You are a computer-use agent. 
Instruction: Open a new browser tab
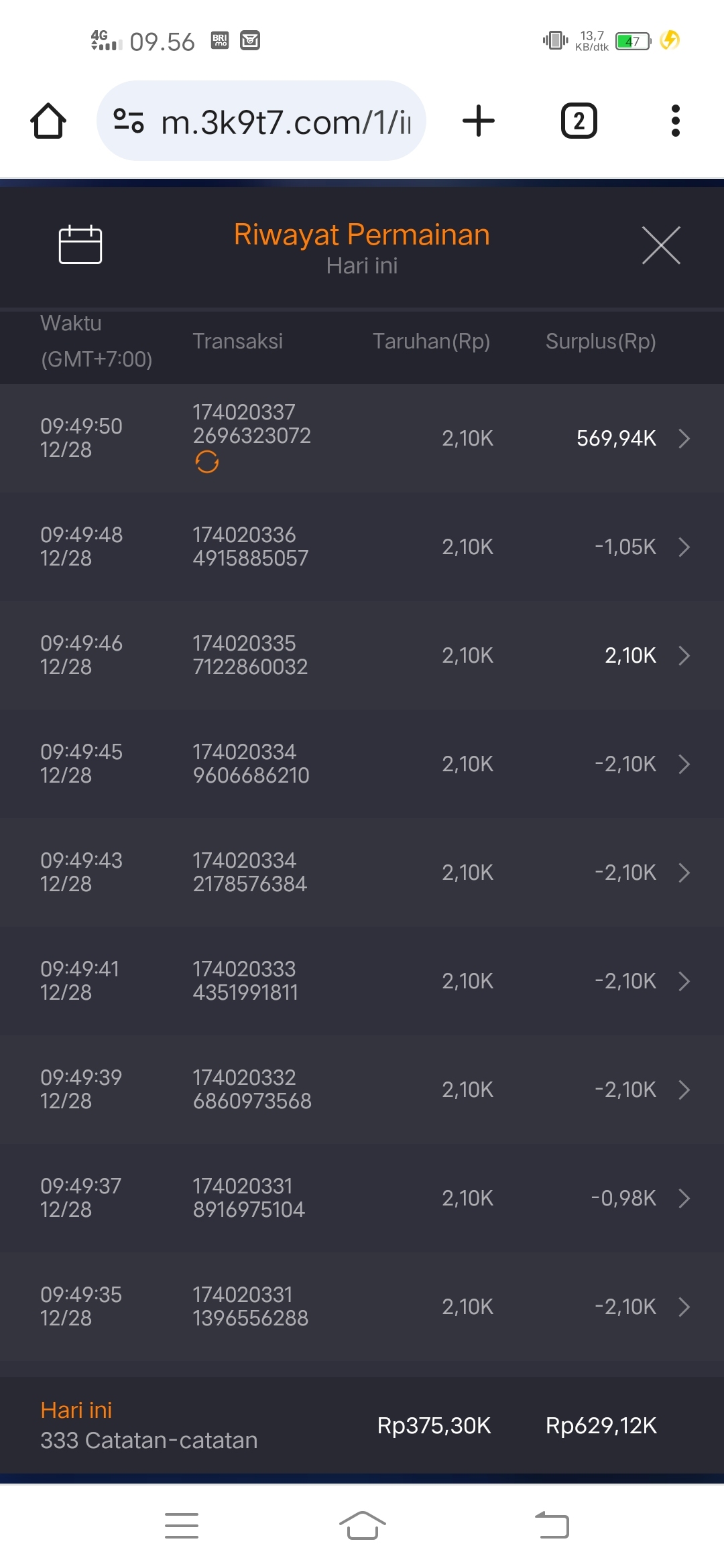click(x=479, y=121)
